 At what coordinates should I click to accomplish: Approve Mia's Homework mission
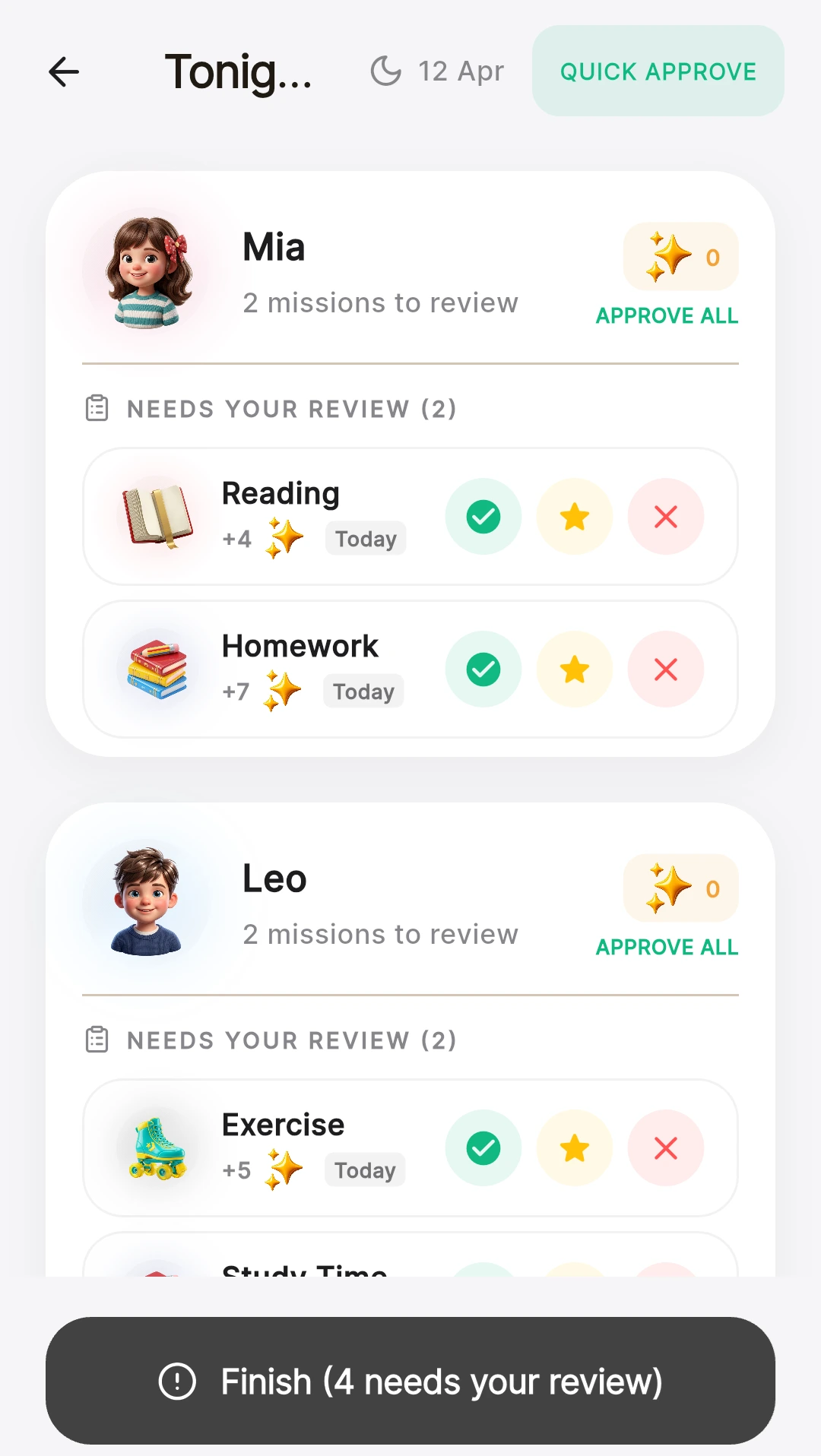point(483,669)
